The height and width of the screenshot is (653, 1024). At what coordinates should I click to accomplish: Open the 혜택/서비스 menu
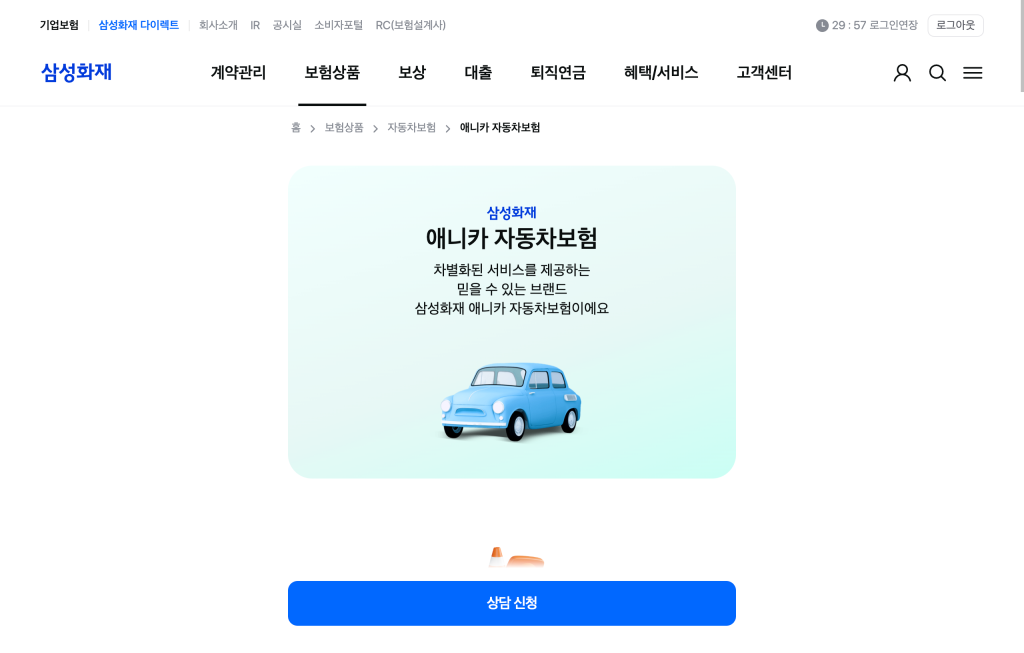point(661,73)
